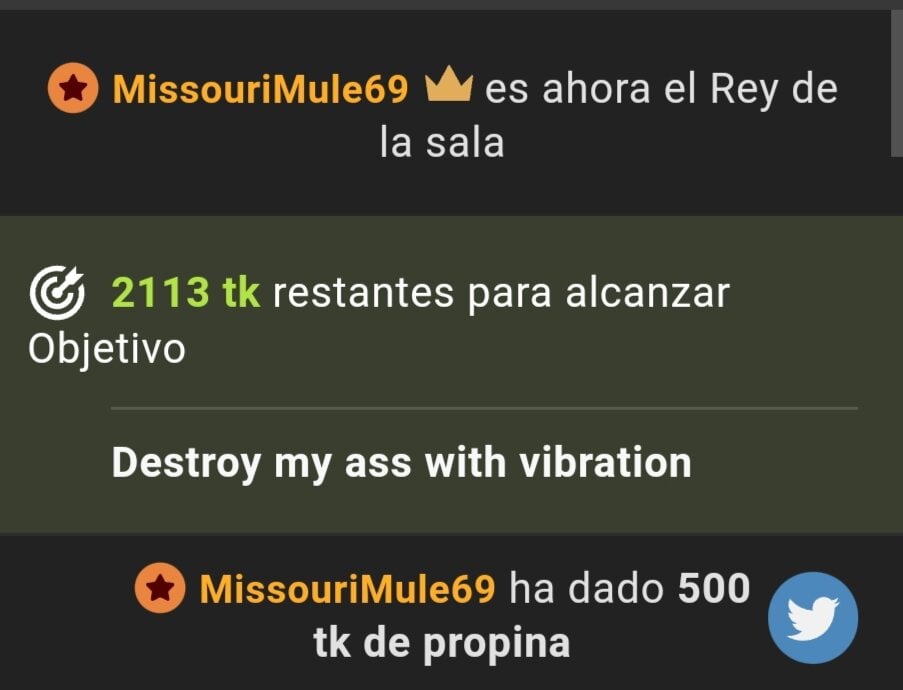Screen dimensions: 903x690
Task: Open MissouriMule69's profile from the Rey de la sala message
Action: [x=260, y=90]
